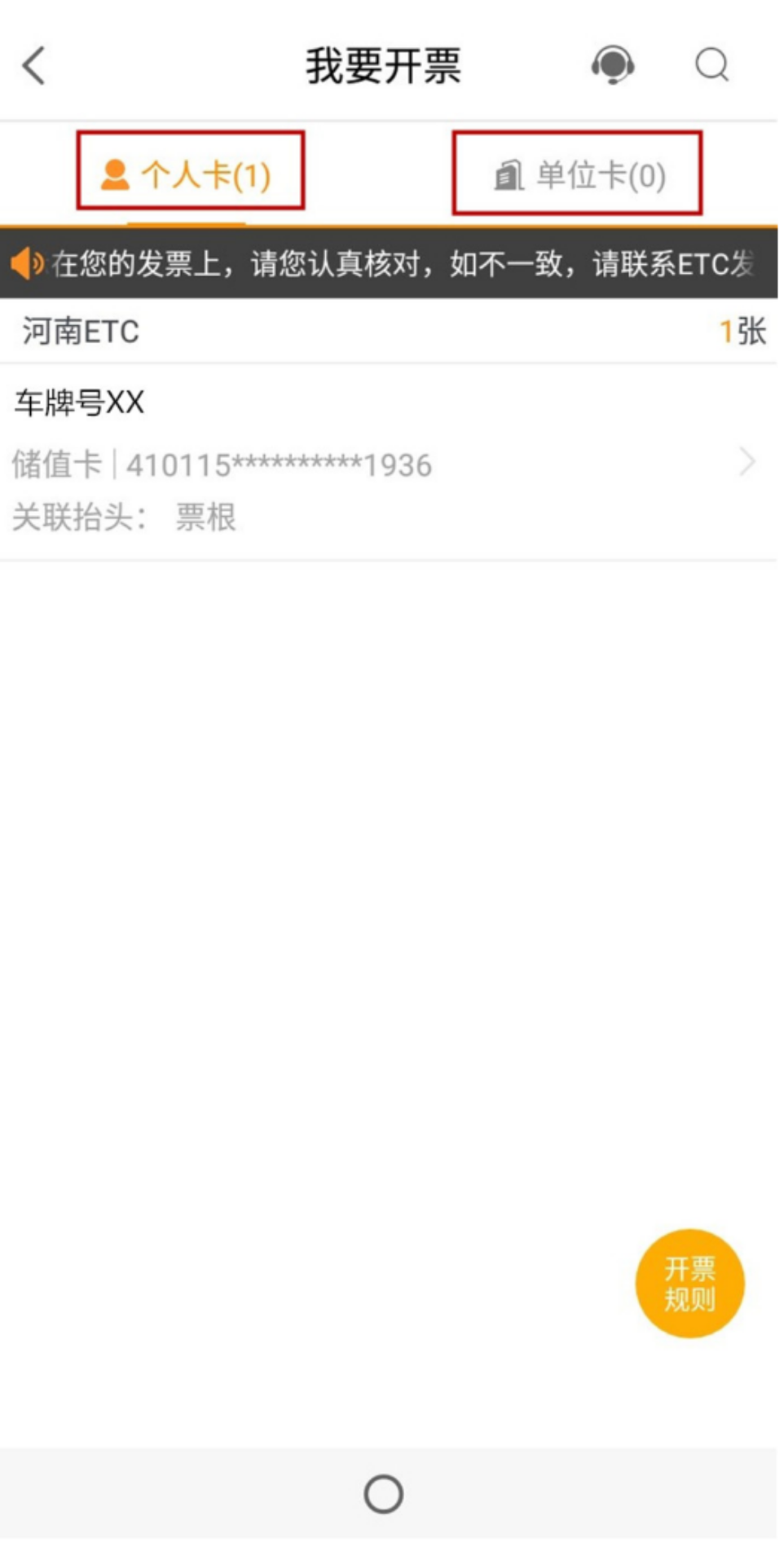Go back from 我要开票 page
Viewport: 784px width, 1547px height.
pyautogui.click(x=34, y=65)
